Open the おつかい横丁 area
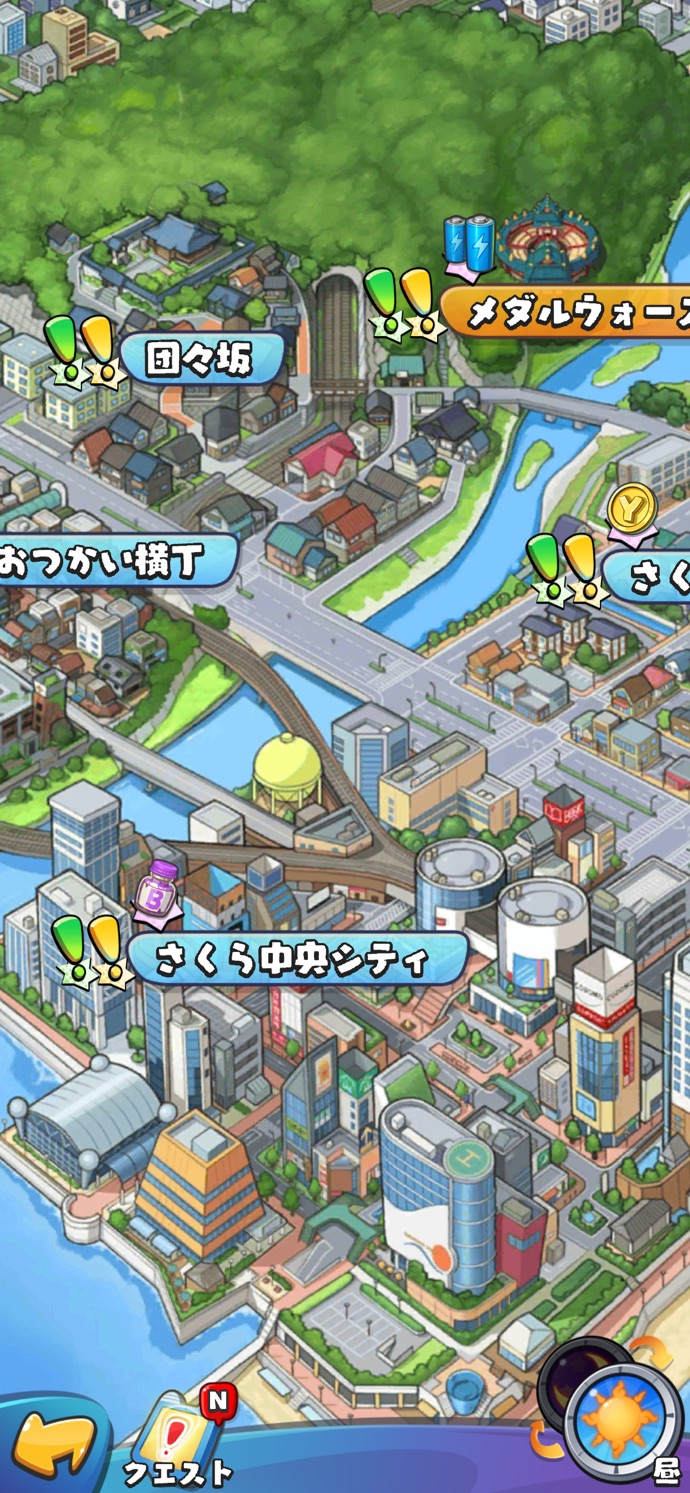690x1493 pixels. [x=115, y=560]
